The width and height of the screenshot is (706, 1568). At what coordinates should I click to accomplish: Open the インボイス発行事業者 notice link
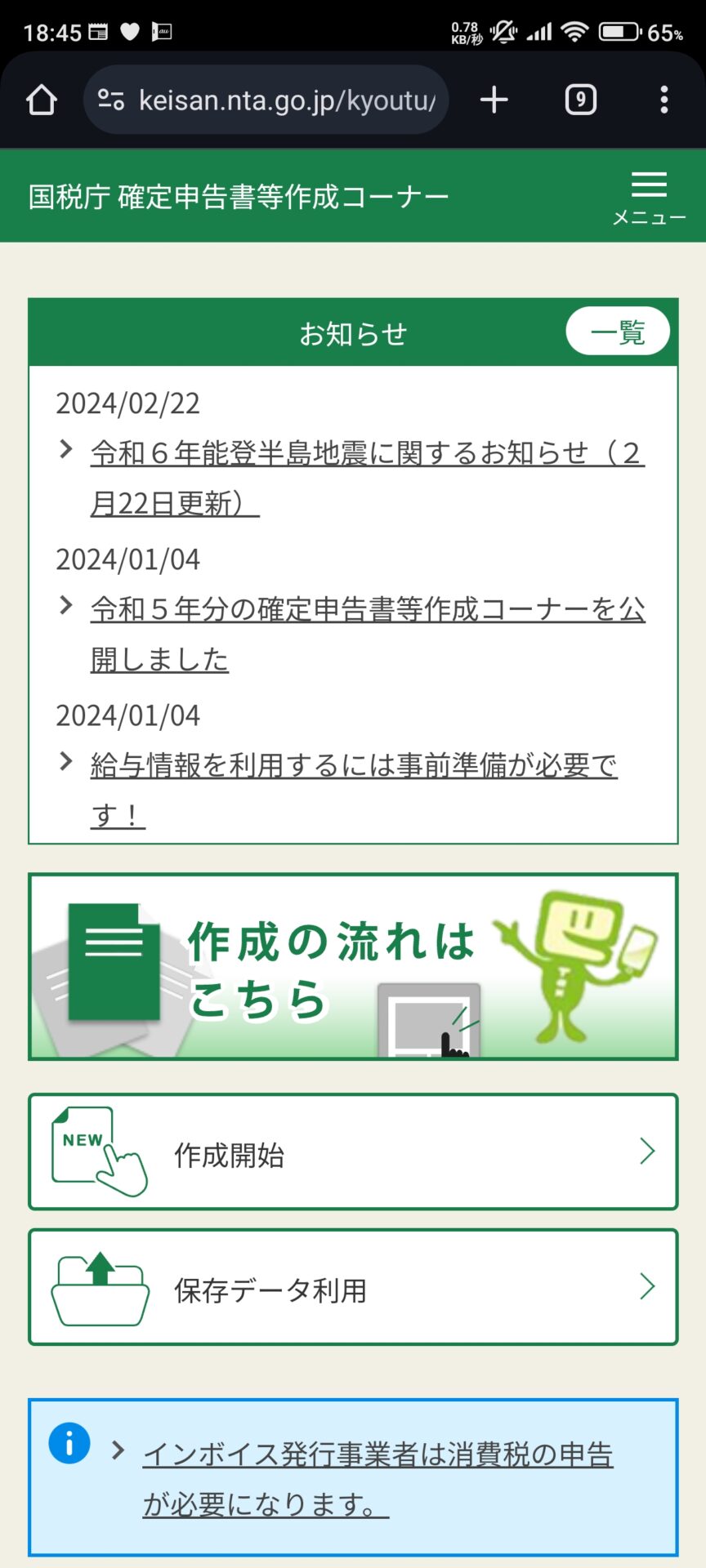tap(378, 1479)
